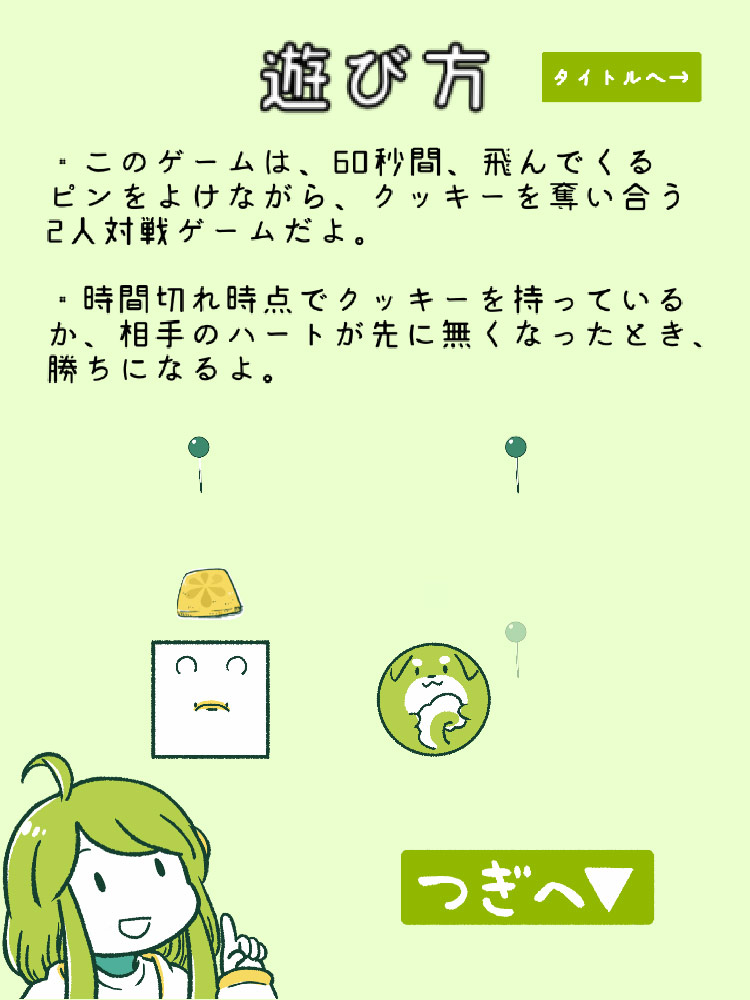750x1000 pixels.
Task: Return to title via タイトルへ button
Action: pyautogui.click(x=621, y=77)
